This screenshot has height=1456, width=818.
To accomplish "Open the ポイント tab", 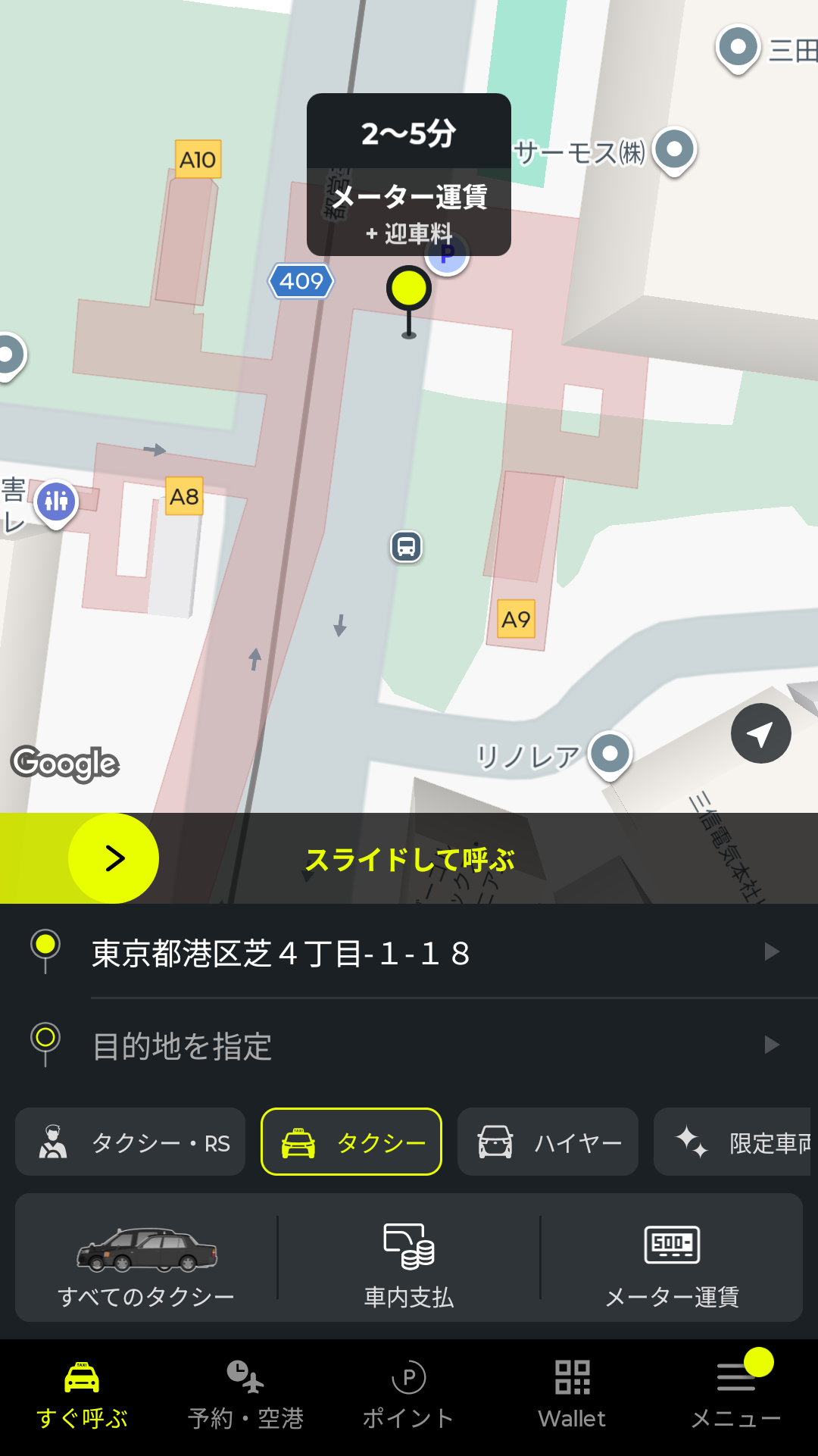I will coord(409,1396).
